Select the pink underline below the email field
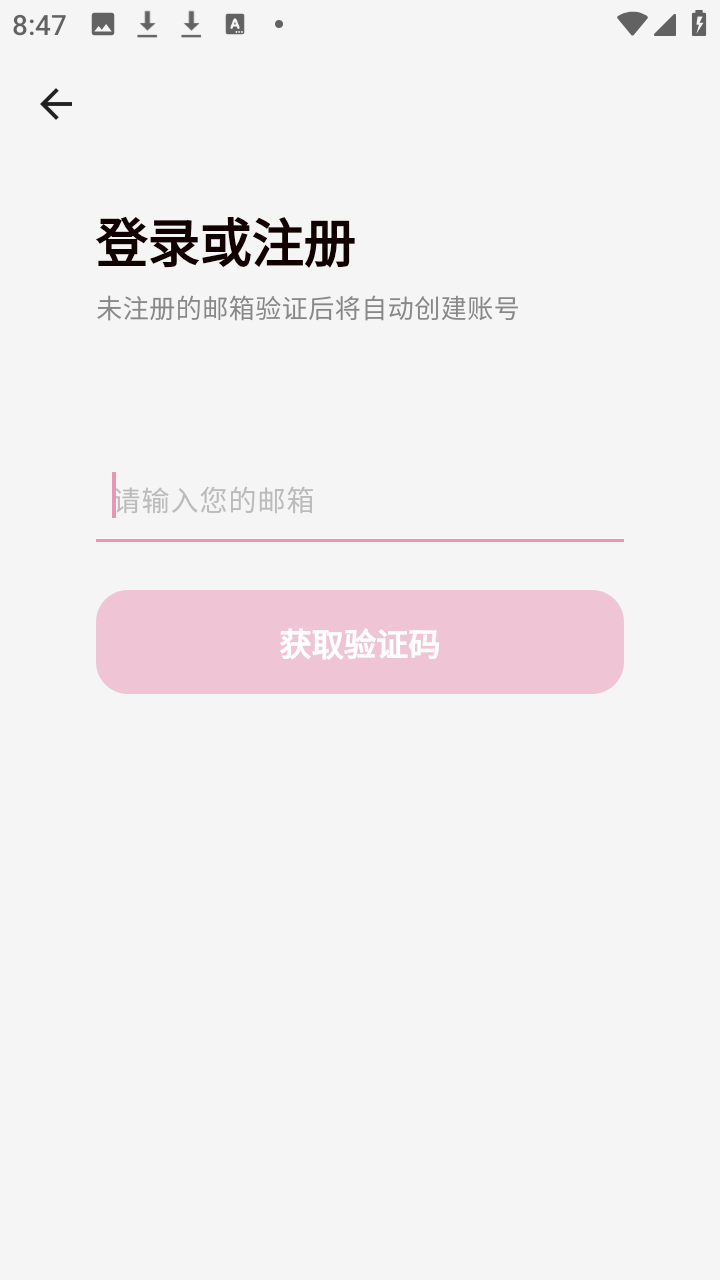720x1280 pixels. pyautogui.click(x=360, y=540)
